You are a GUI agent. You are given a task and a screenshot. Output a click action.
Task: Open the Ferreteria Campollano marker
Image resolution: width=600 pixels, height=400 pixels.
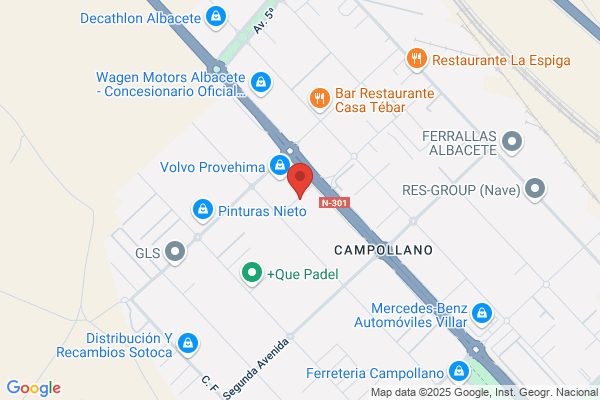(x=459, y=372)
